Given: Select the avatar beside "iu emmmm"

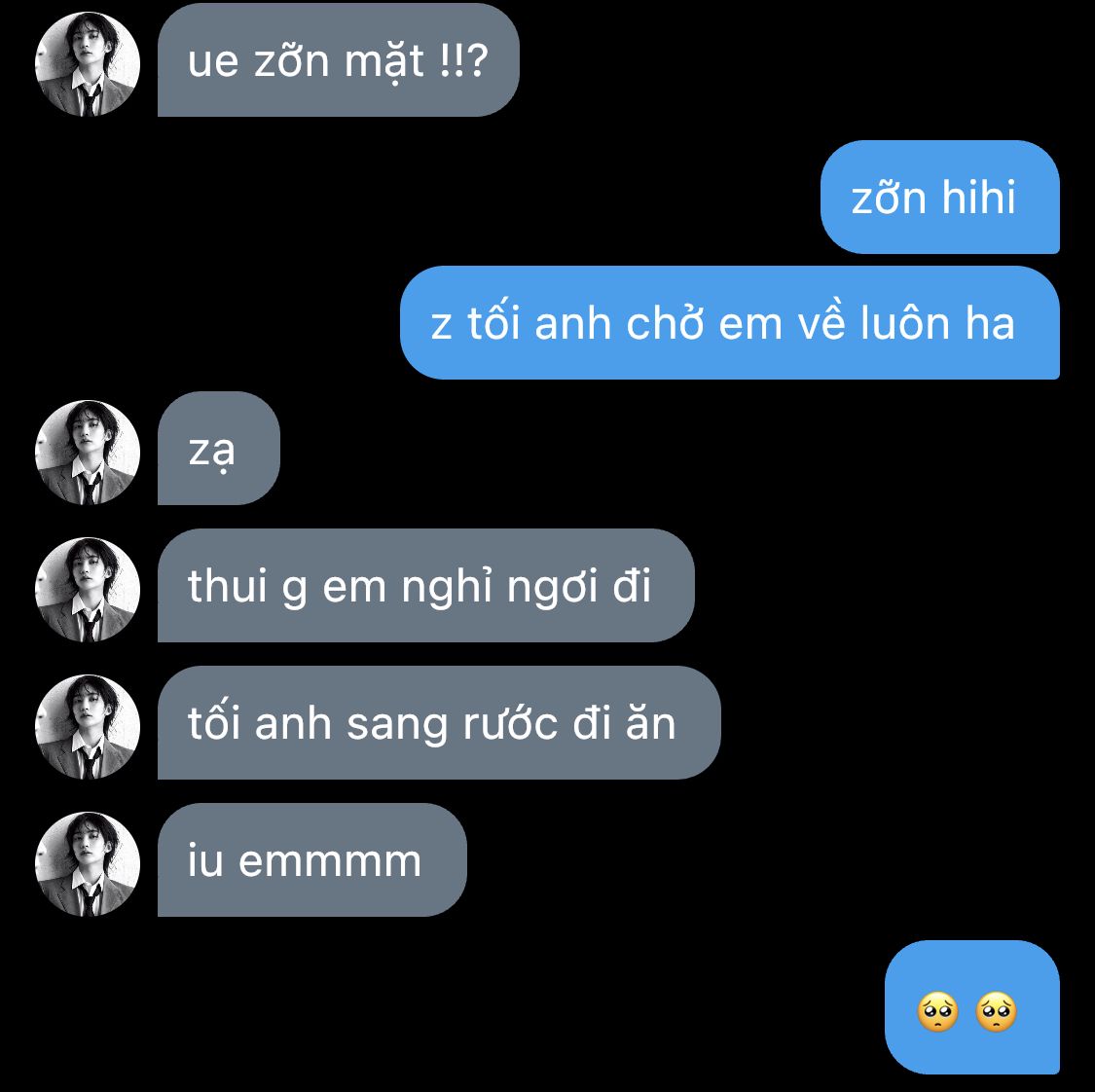Looking at the screenshot, I should click(x=88, y=864).
